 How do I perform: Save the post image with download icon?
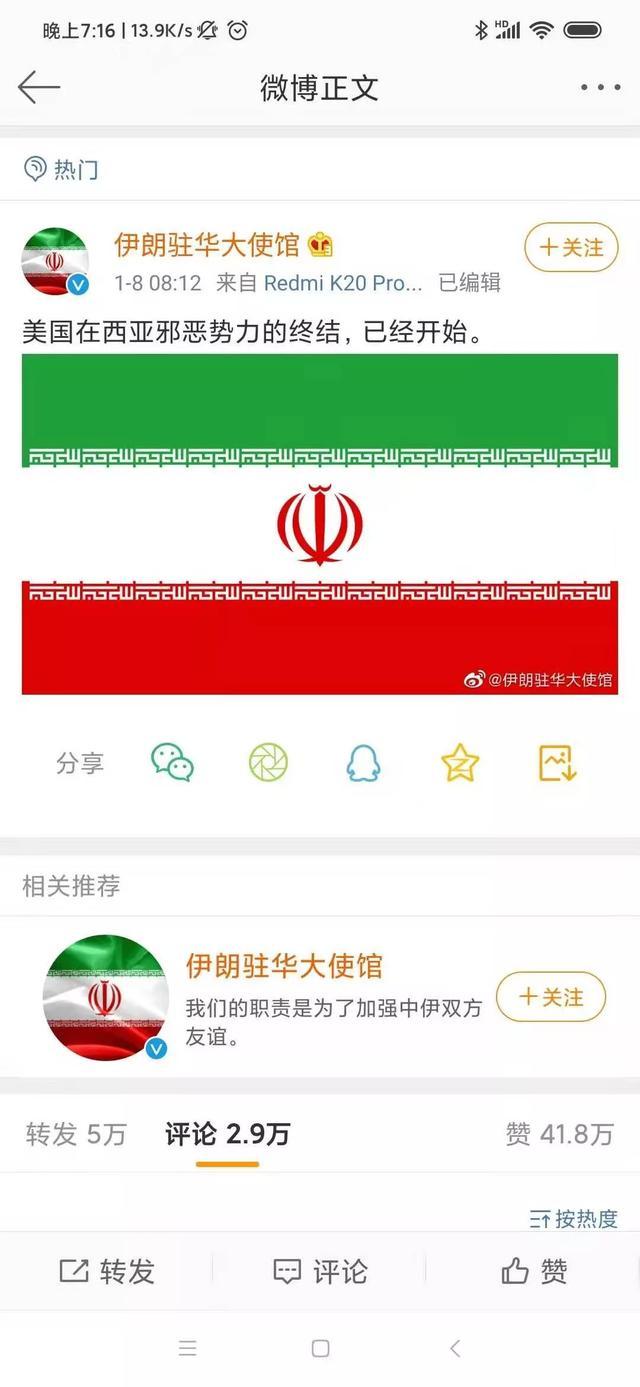point(557,763)
